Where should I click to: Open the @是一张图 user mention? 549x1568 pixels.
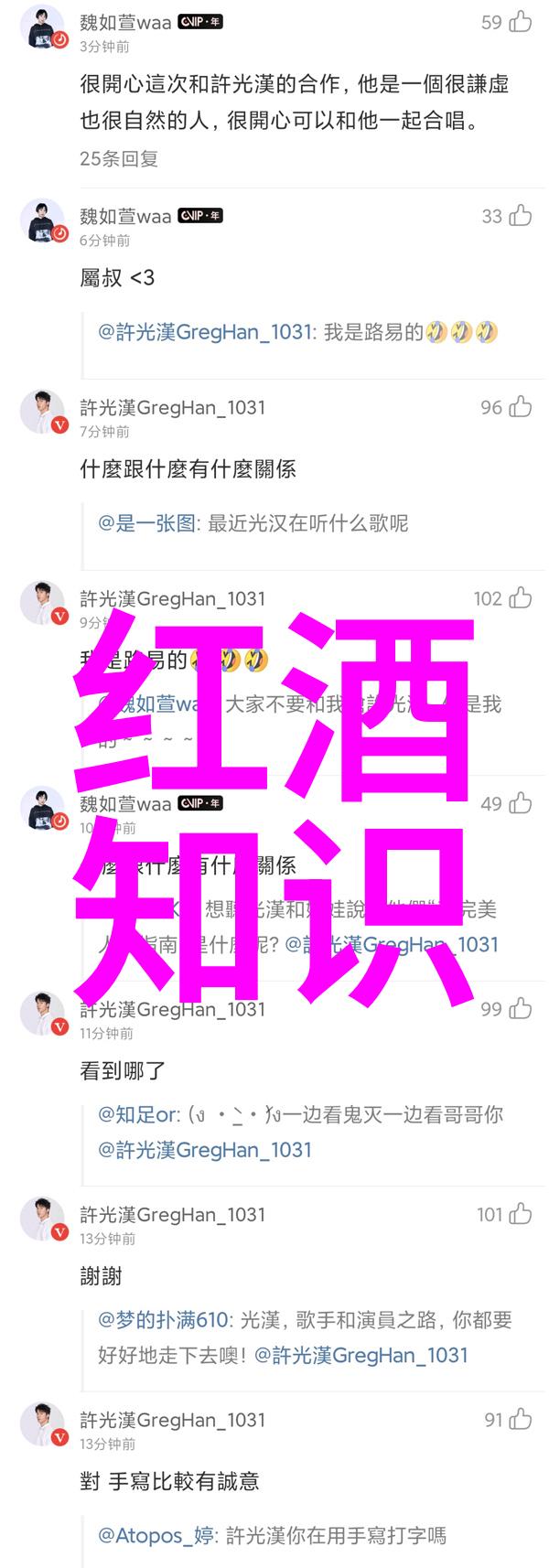pyautogui.click(x=147, y=523)
